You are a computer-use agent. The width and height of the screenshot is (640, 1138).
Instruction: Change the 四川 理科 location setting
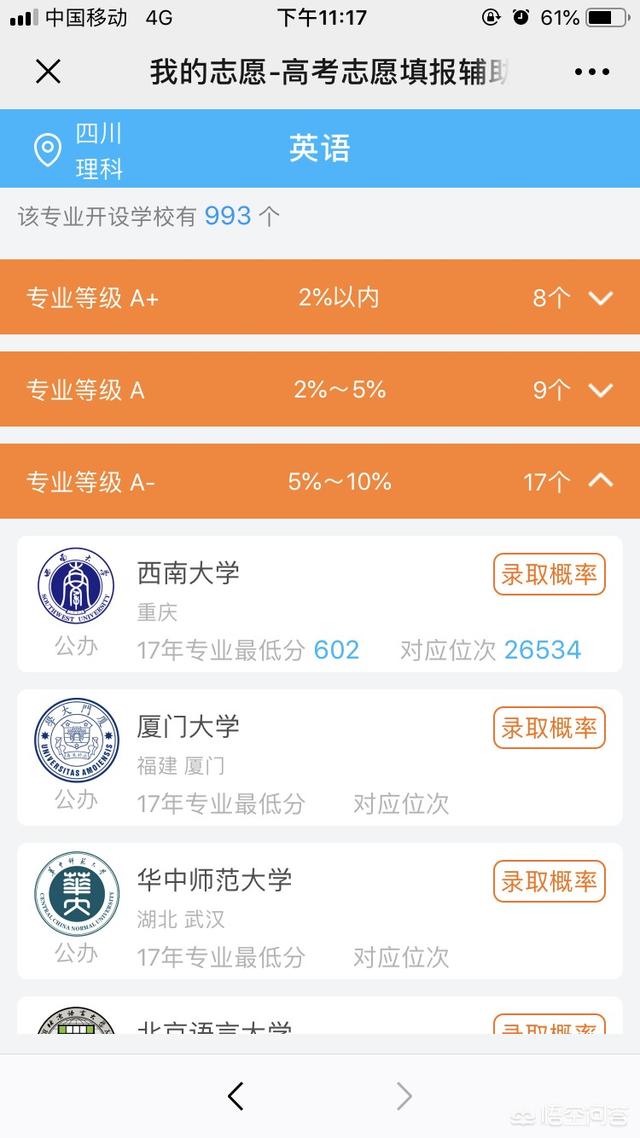(78, 151)
